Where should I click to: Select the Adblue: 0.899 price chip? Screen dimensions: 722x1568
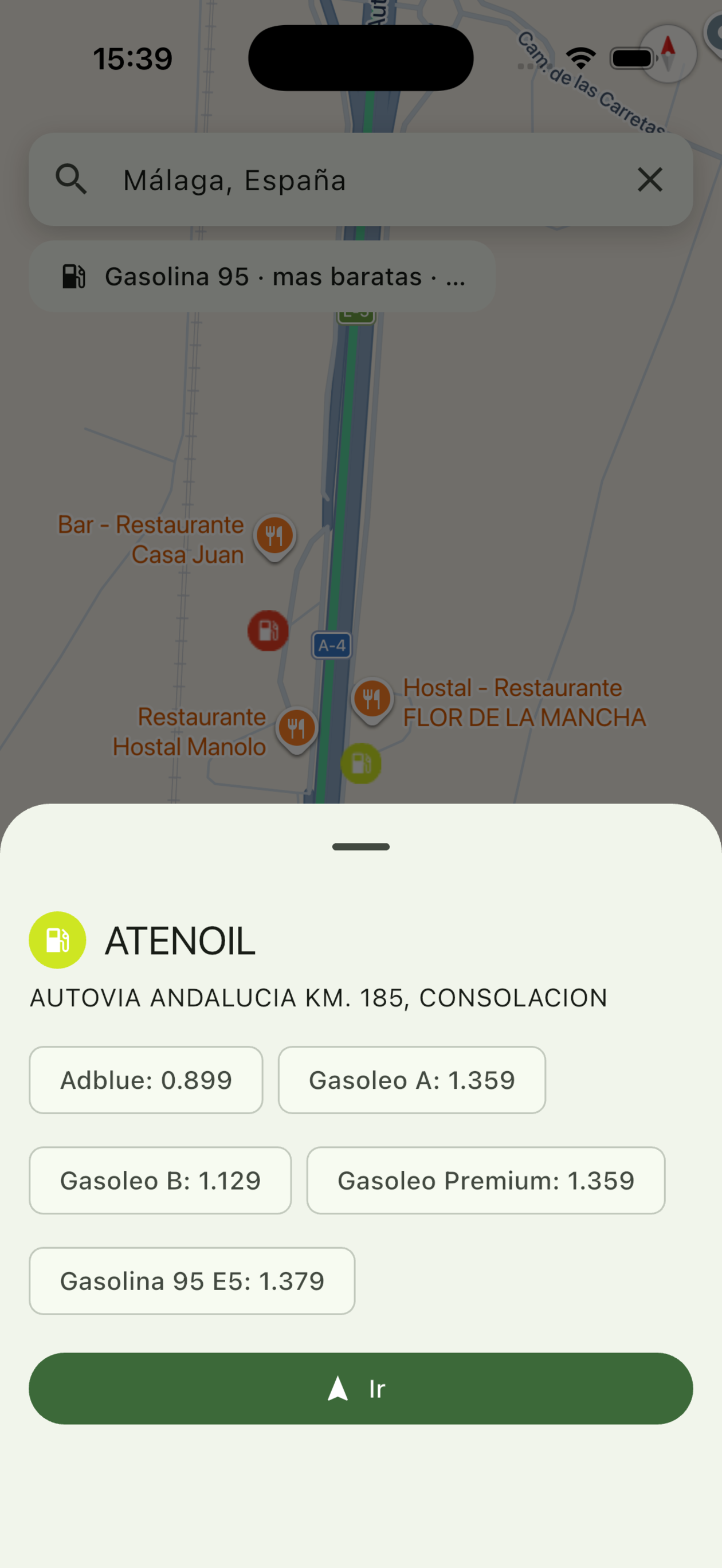point(146,1080)
